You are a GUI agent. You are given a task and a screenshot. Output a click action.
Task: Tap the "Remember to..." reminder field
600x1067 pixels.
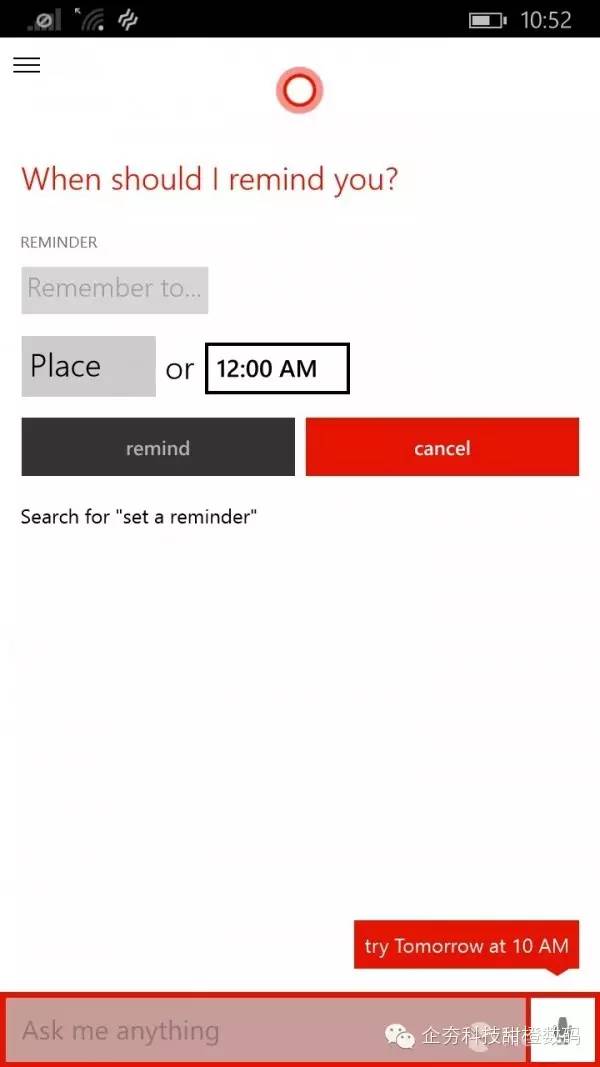click(x=114, y=289)
